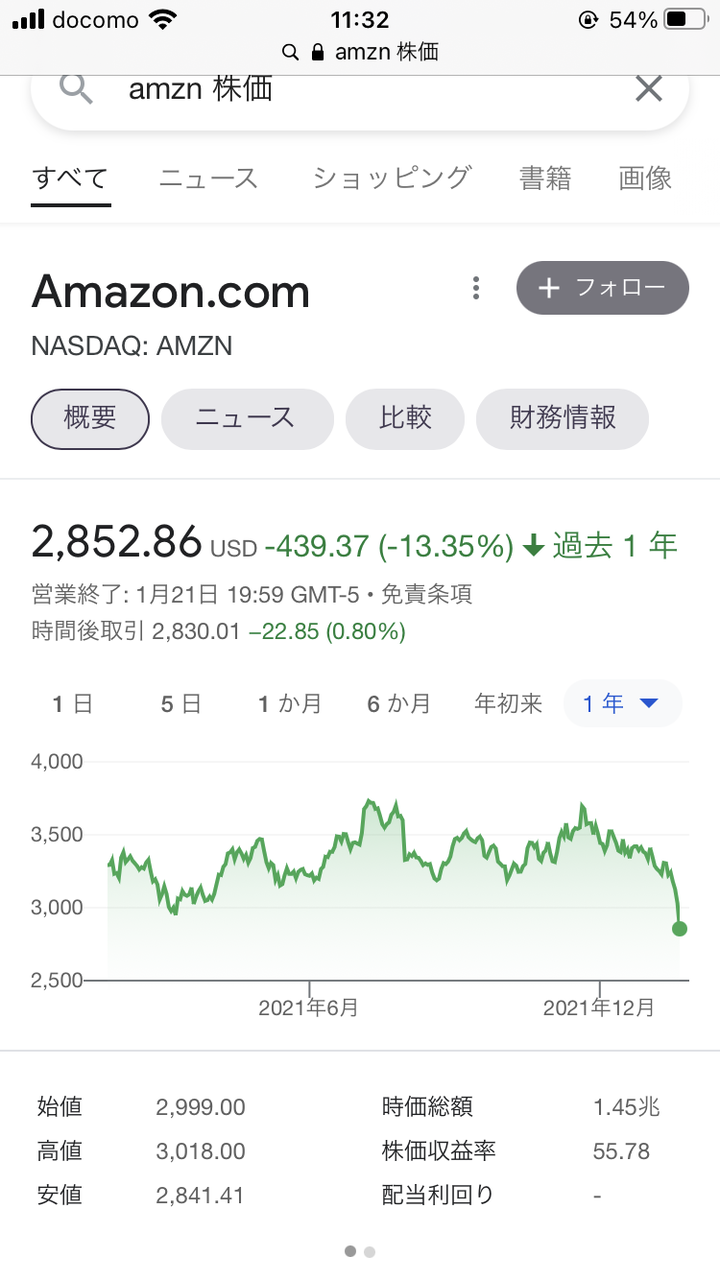The height and width of the screenshot is (1280, 720).
Task: Select the 比較 chip
Action: pyautogui.click(x=405, y=418)
